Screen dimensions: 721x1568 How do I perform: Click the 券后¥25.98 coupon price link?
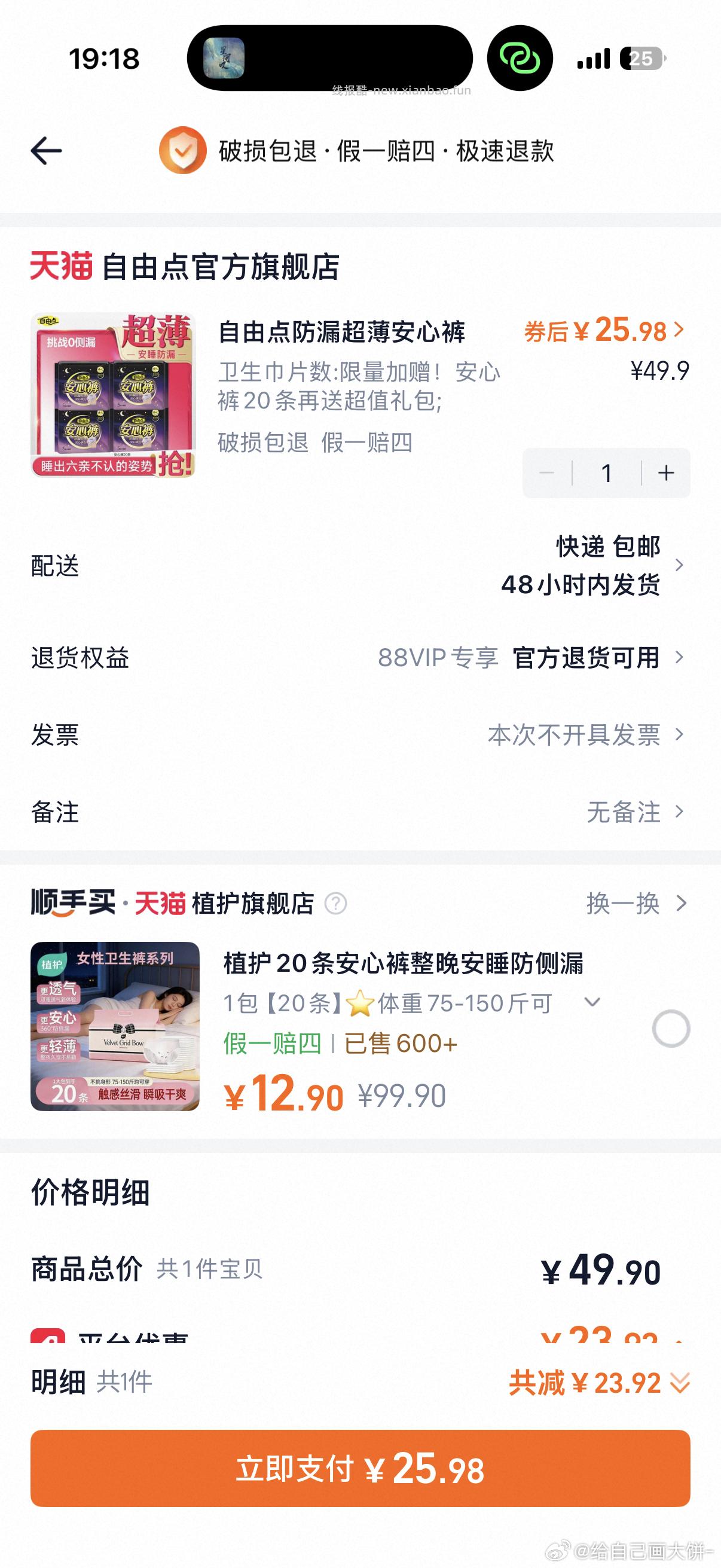(603, 332)
